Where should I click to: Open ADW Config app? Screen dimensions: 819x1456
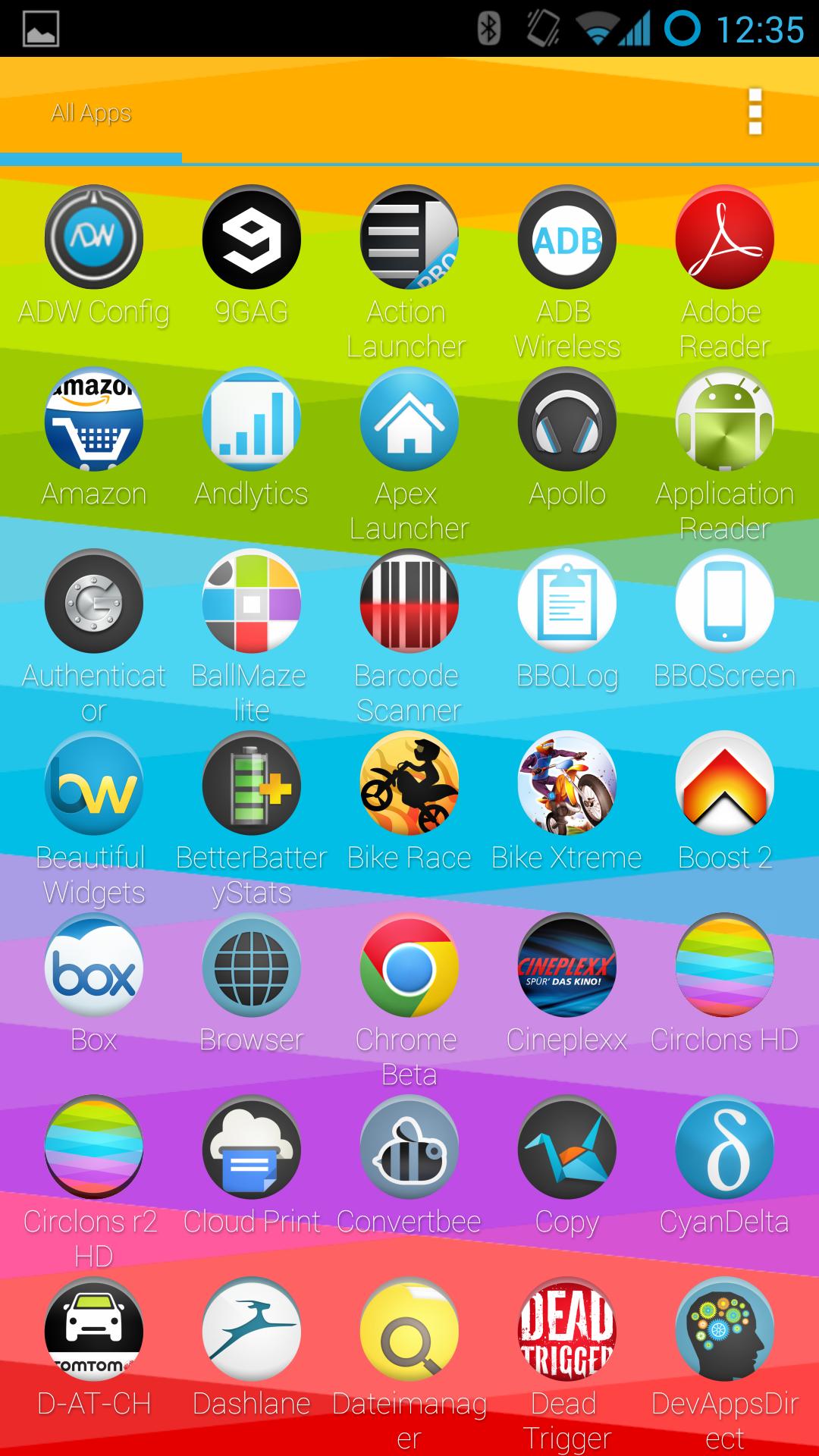point(94,239)
